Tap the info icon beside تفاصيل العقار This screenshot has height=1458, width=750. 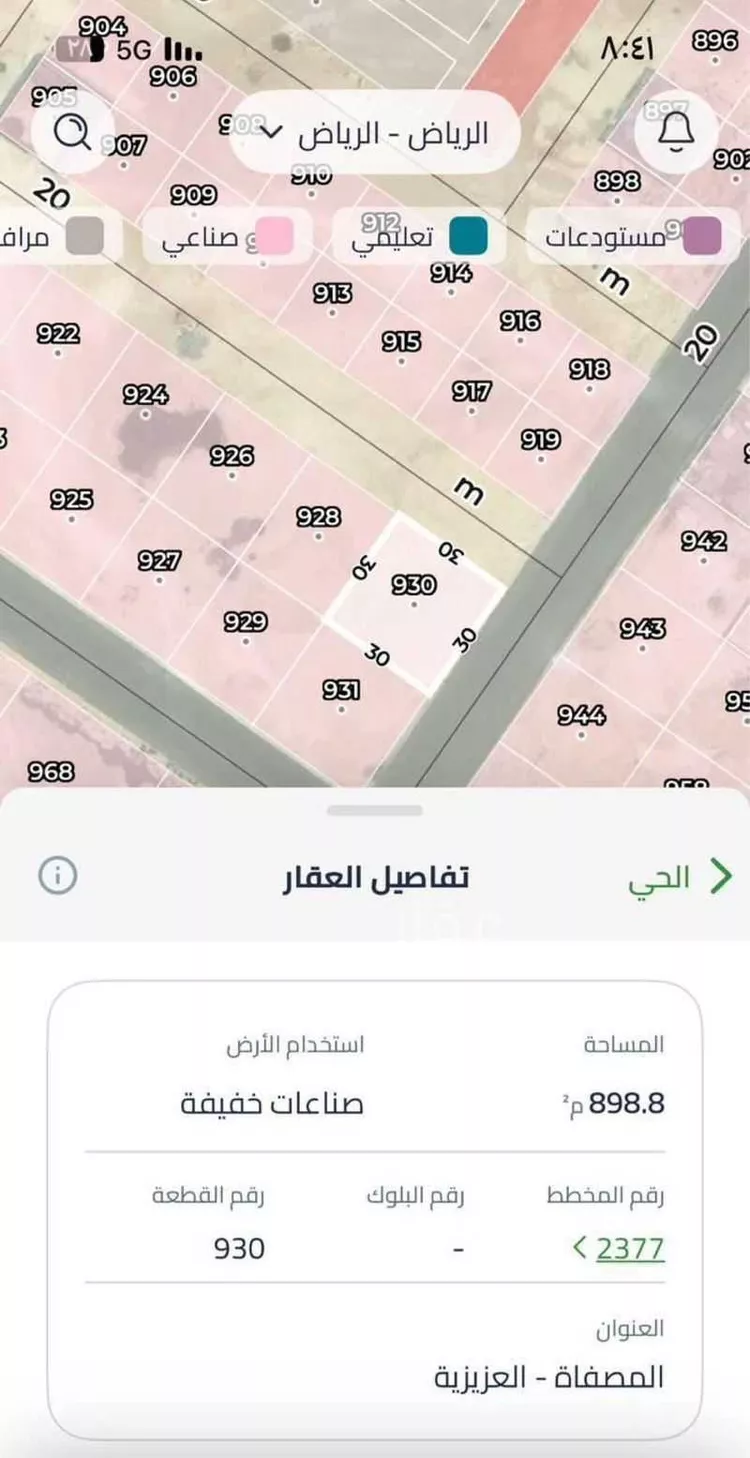point(58,874)
